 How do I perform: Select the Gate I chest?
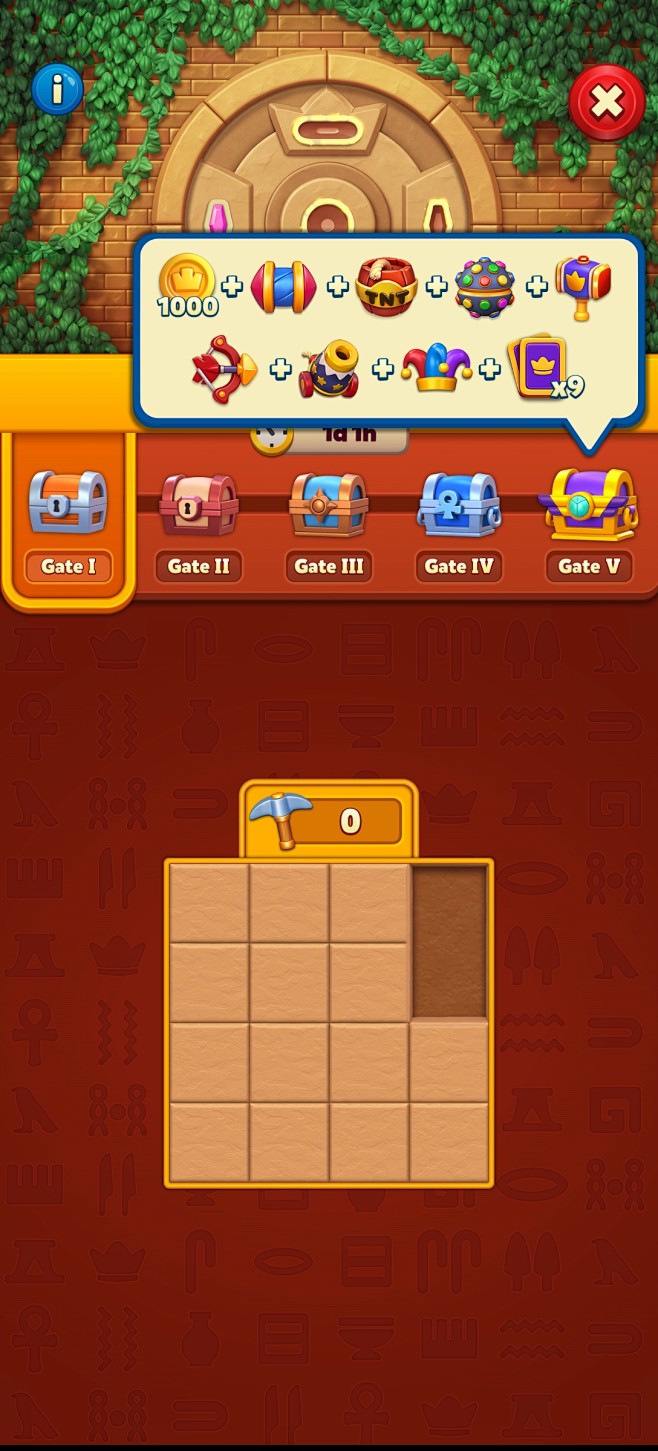tap(67, 503)
